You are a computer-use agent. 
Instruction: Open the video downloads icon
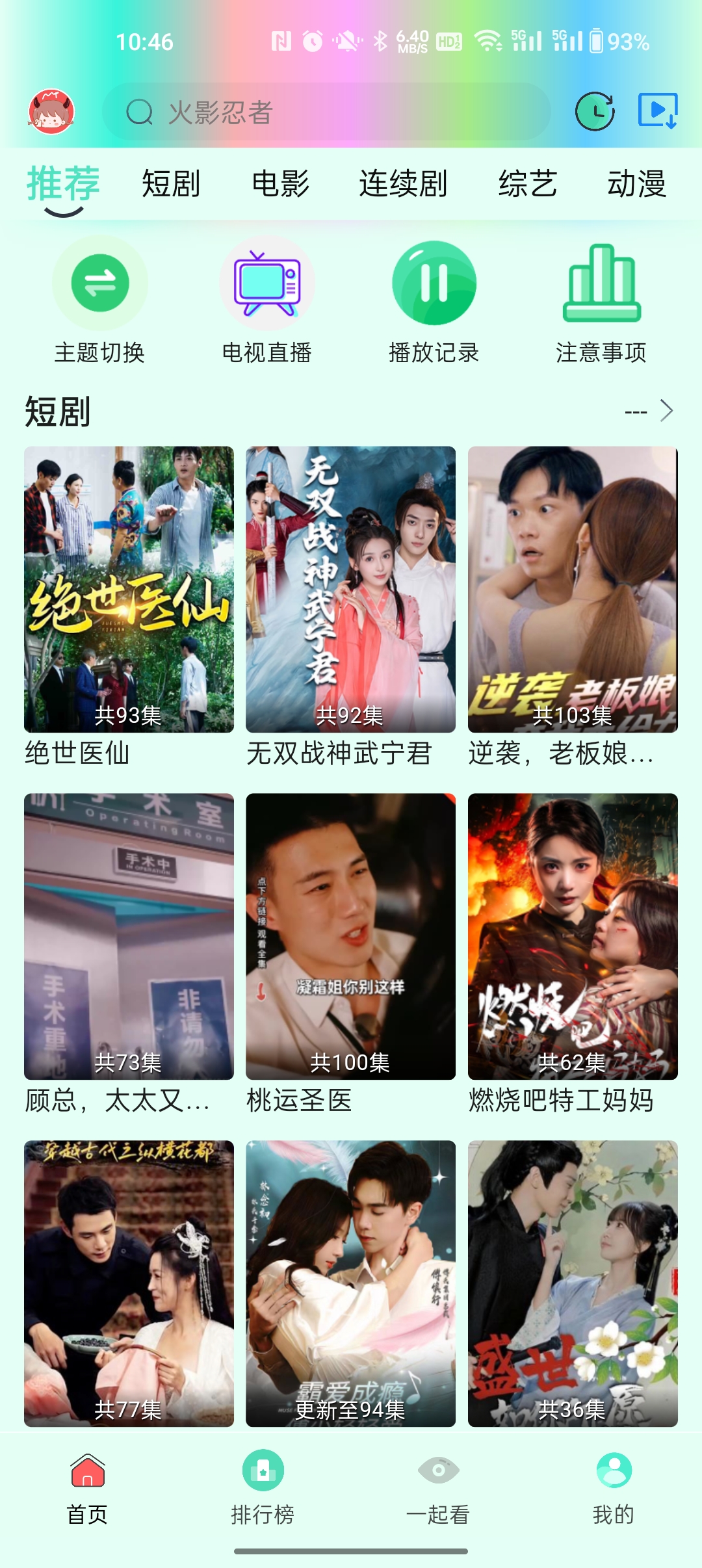pyautogui.click(x=658, y=112)
